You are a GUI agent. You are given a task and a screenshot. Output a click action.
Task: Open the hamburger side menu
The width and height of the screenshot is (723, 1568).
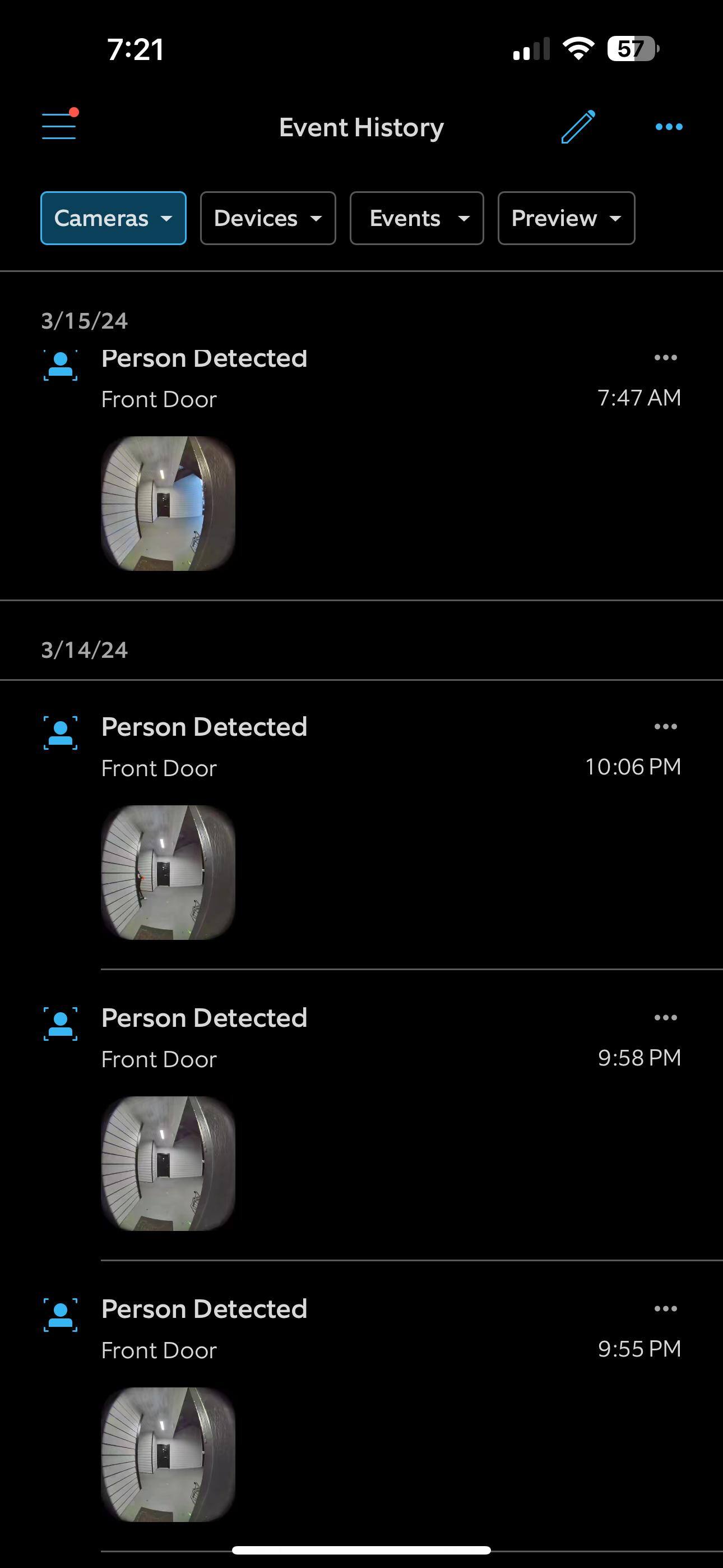59,126
